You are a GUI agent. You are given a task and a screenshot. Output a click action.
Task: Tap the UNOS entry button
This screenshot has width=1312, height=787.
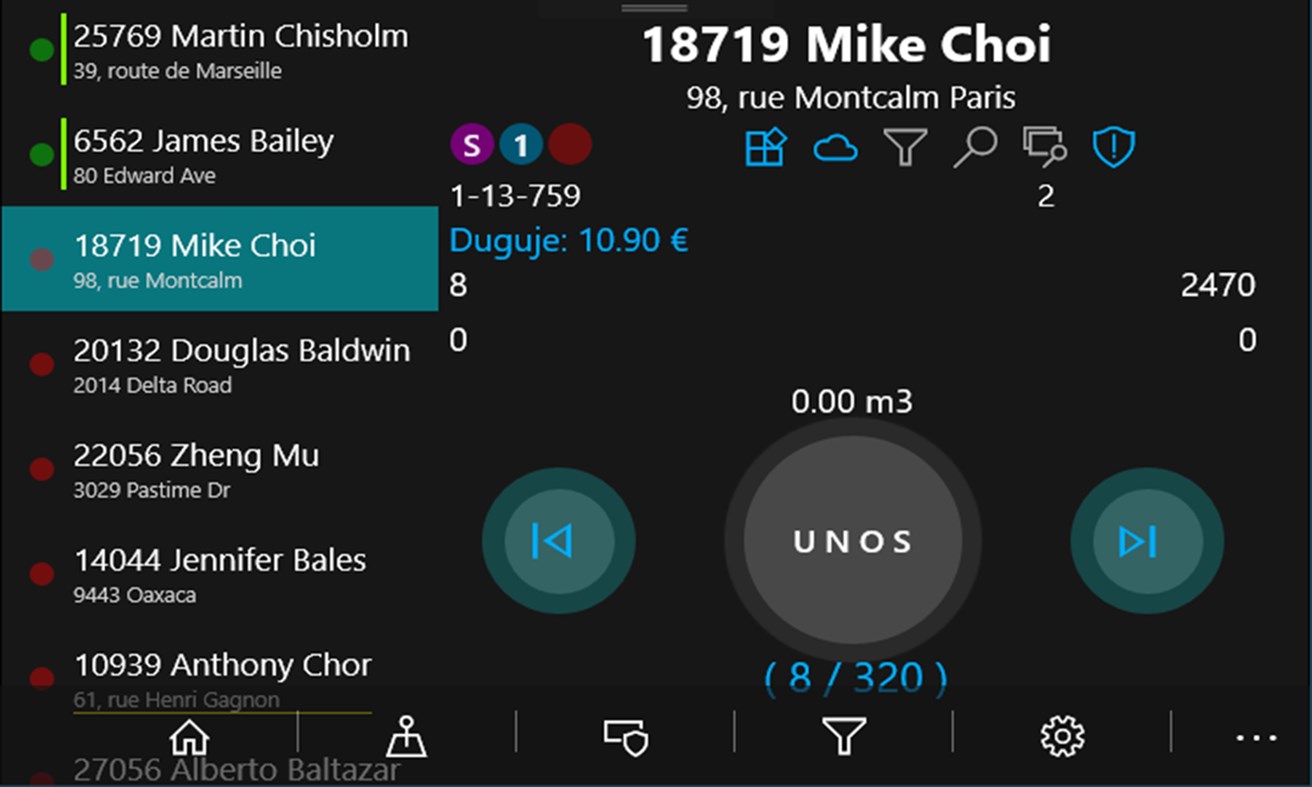pyautogui.click(x=853, y=541)
